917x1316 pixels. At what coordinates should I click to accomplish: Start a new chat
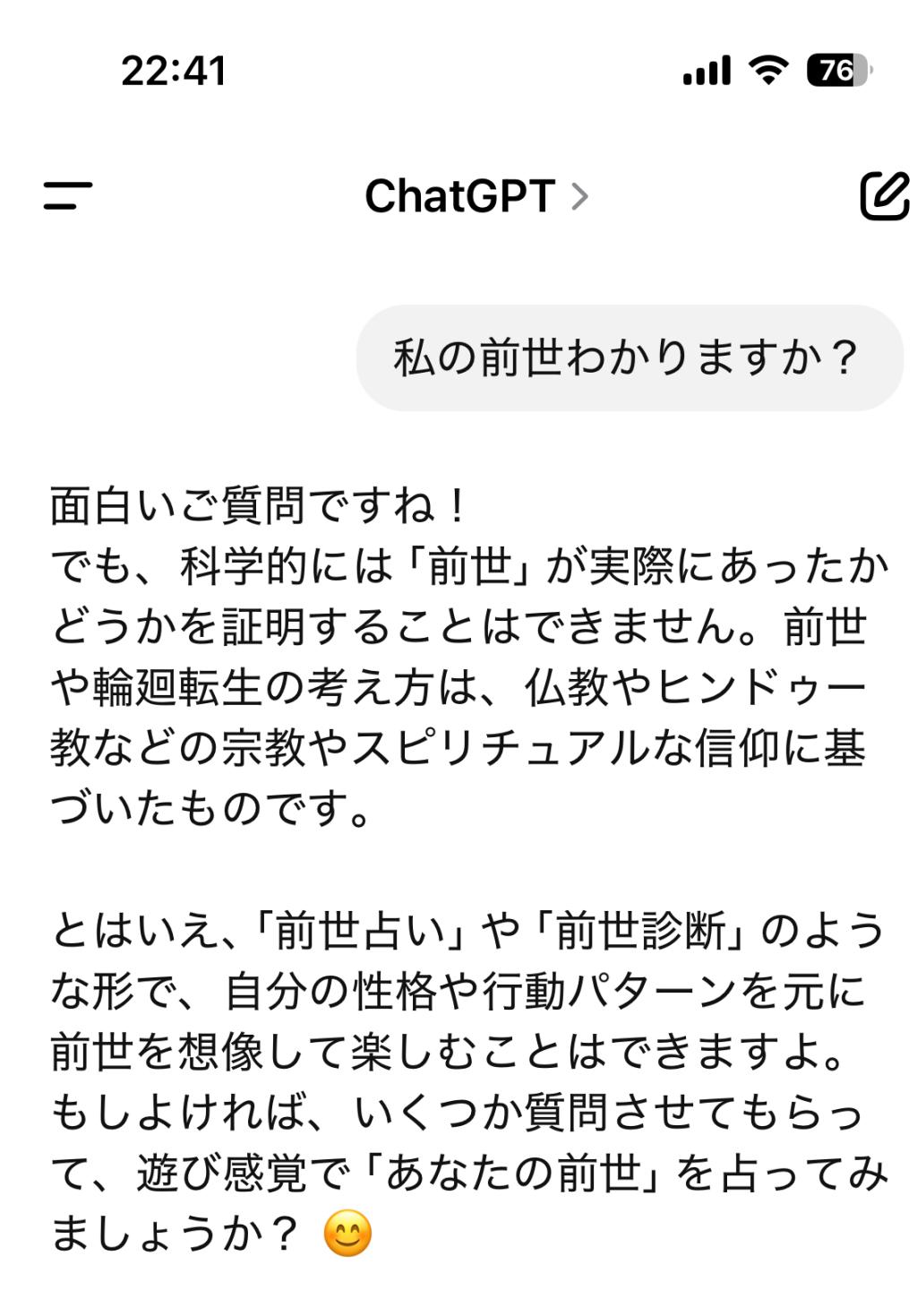883,195
